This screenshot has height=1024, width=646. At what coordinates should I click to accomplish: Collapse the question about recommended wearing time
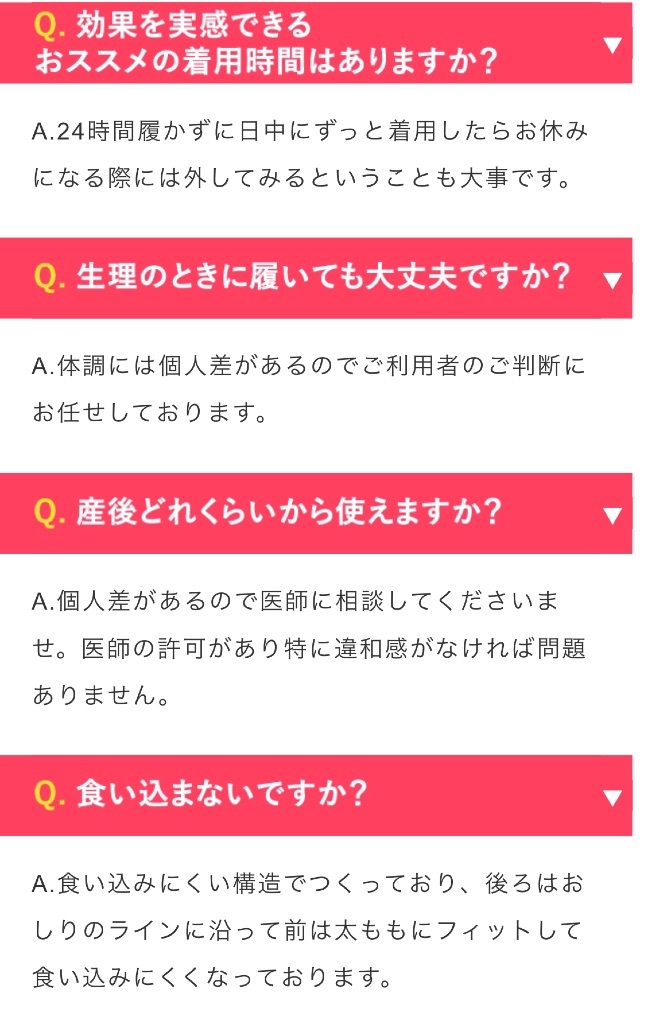pos(613,44)
